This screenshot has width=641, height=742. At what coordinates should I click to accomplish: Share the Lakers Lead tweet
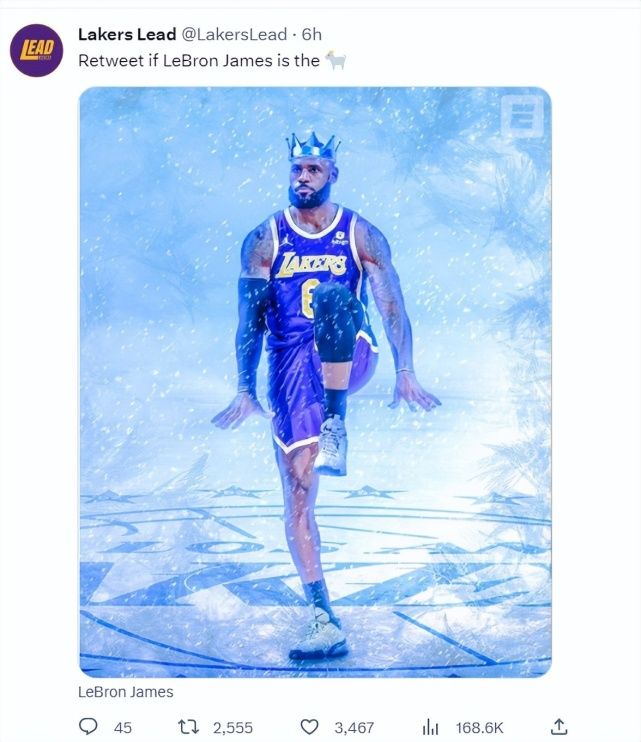pos(560,727)
